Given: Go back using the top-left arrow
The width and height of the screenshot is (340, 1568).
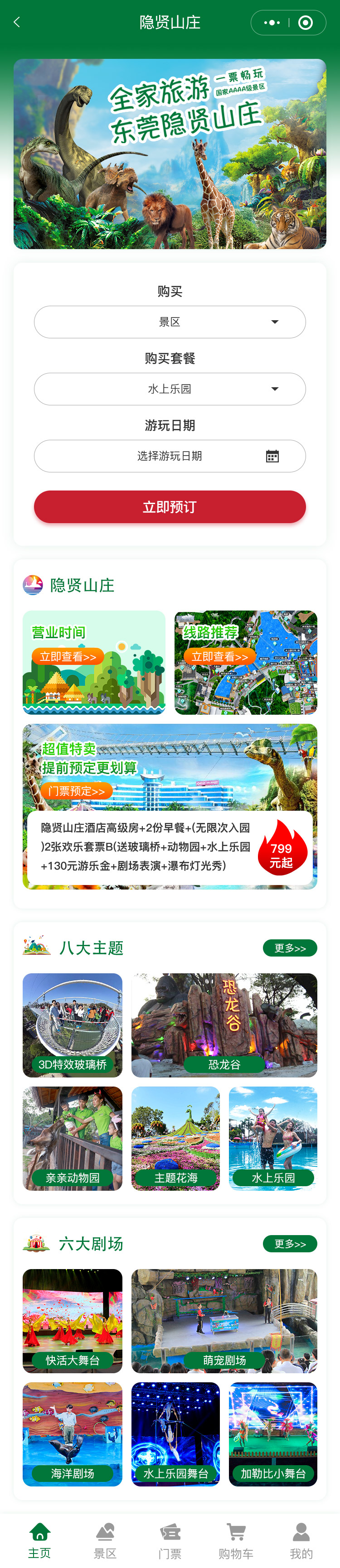Looking at the screenshot, I should 16,23.
